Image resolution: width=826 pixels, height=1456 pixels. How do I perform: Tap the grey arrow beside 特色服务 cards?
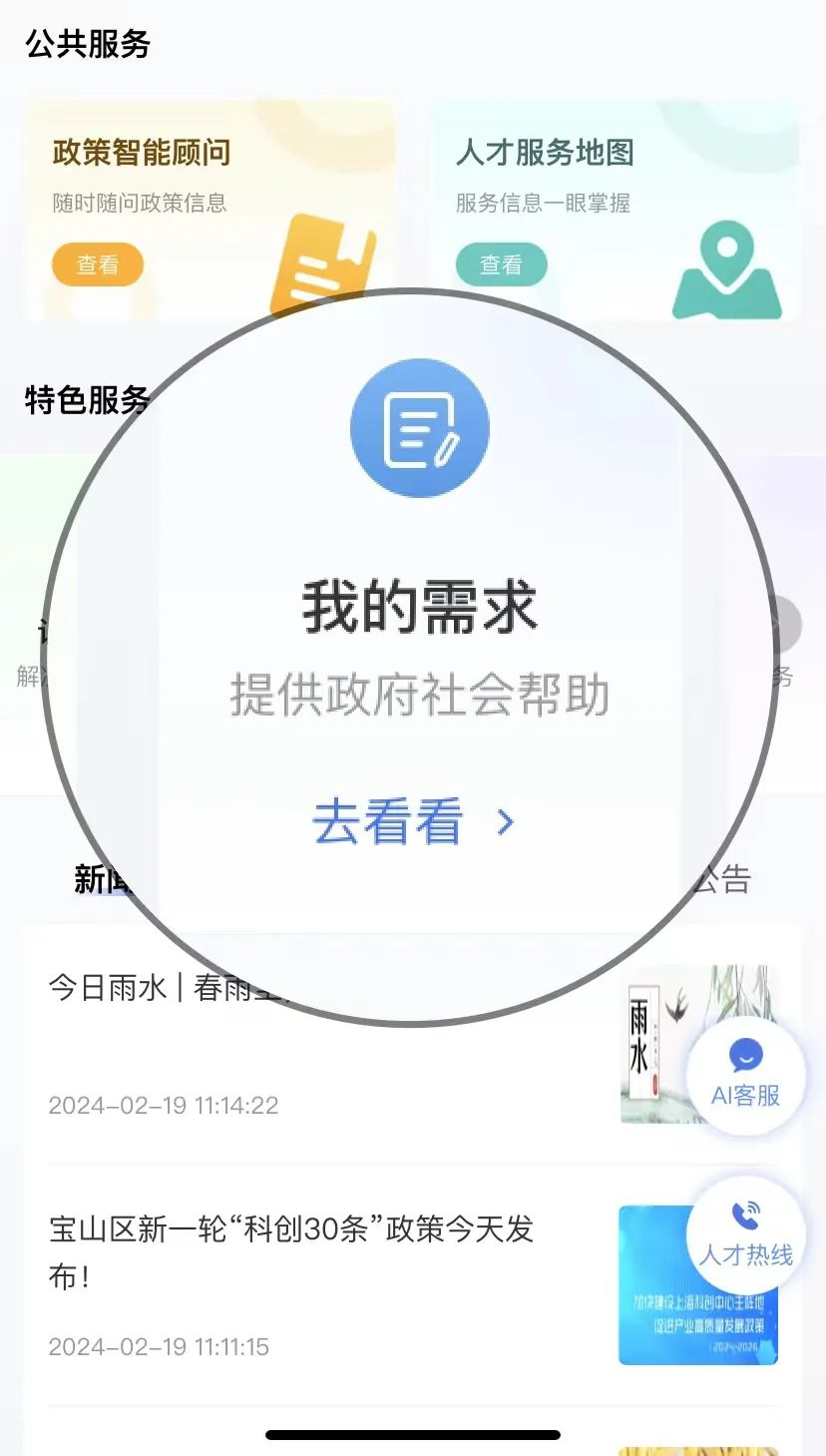pyautogui.click(x=787, y=625)
